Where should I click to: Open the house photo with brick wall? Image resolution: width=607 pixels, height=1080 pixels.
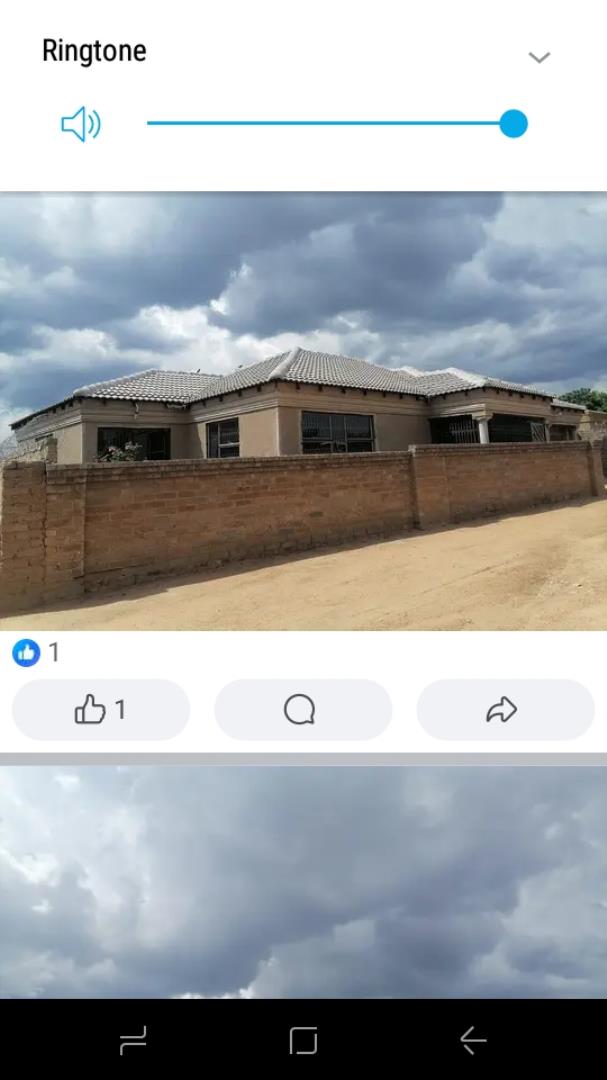(x=303, y=411)
